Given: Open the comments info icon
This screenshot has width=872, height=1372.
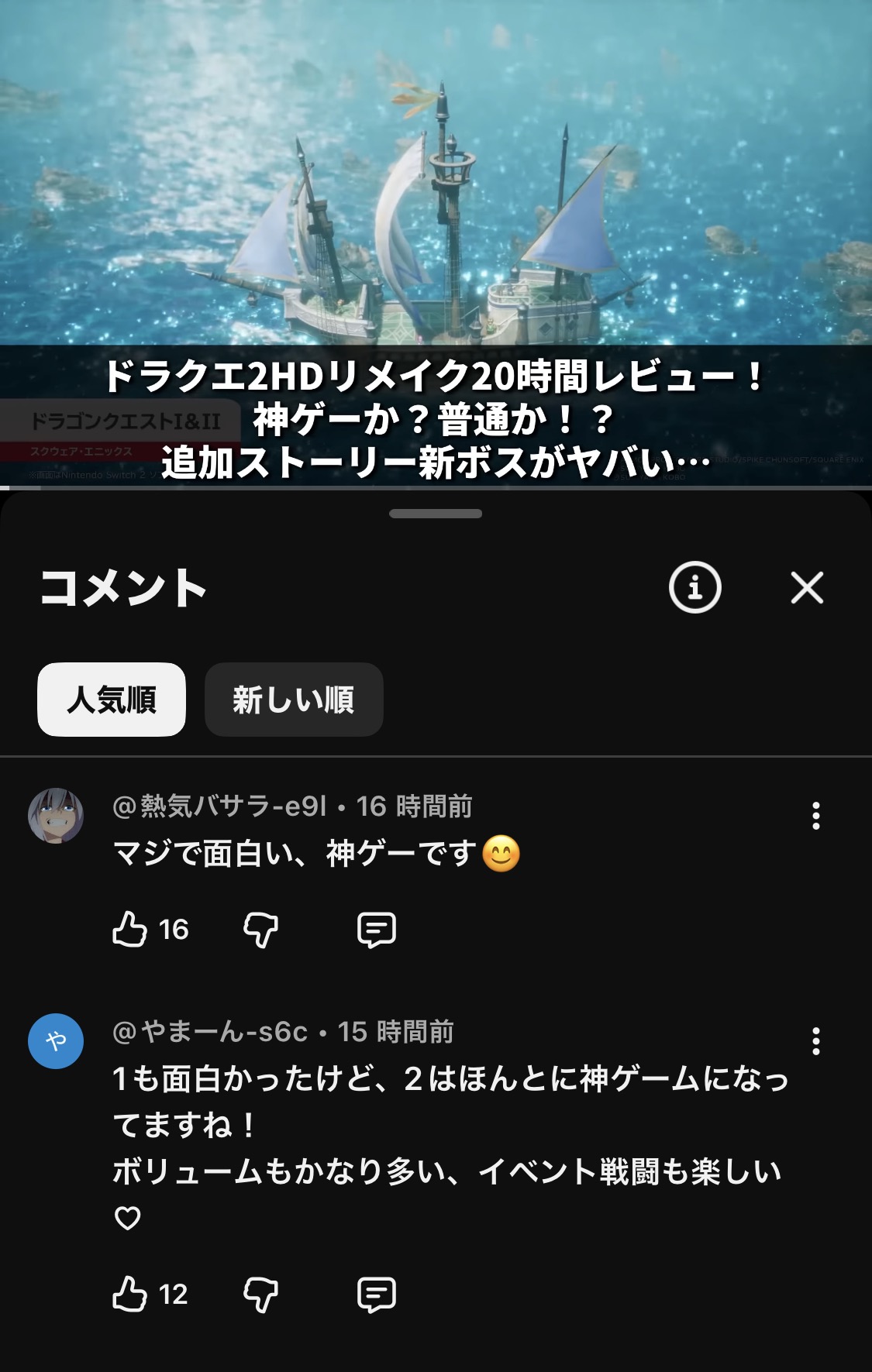Looking at the screenshot, I should [694, 587].
